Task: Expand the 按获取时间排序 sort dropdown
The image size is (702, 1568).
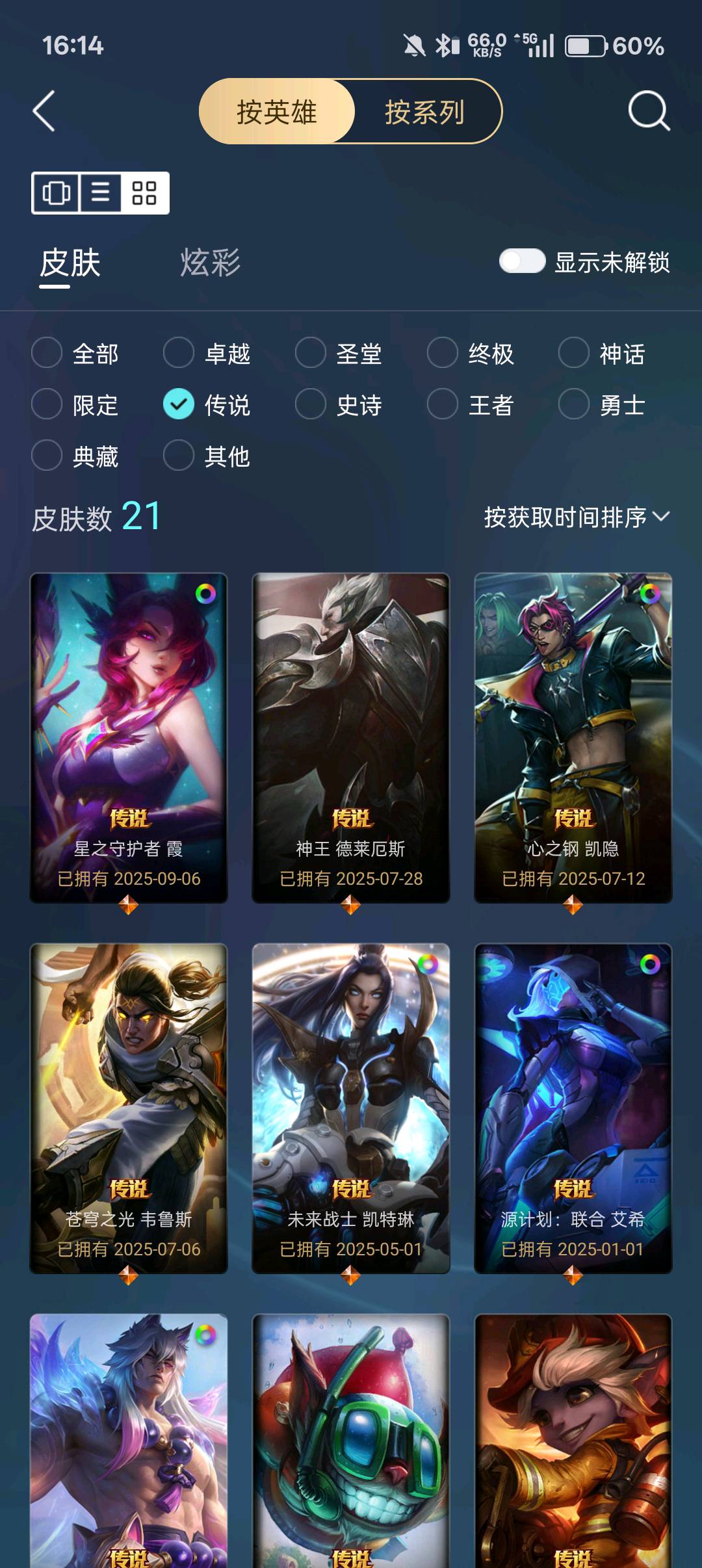Action: click(576, 517)
